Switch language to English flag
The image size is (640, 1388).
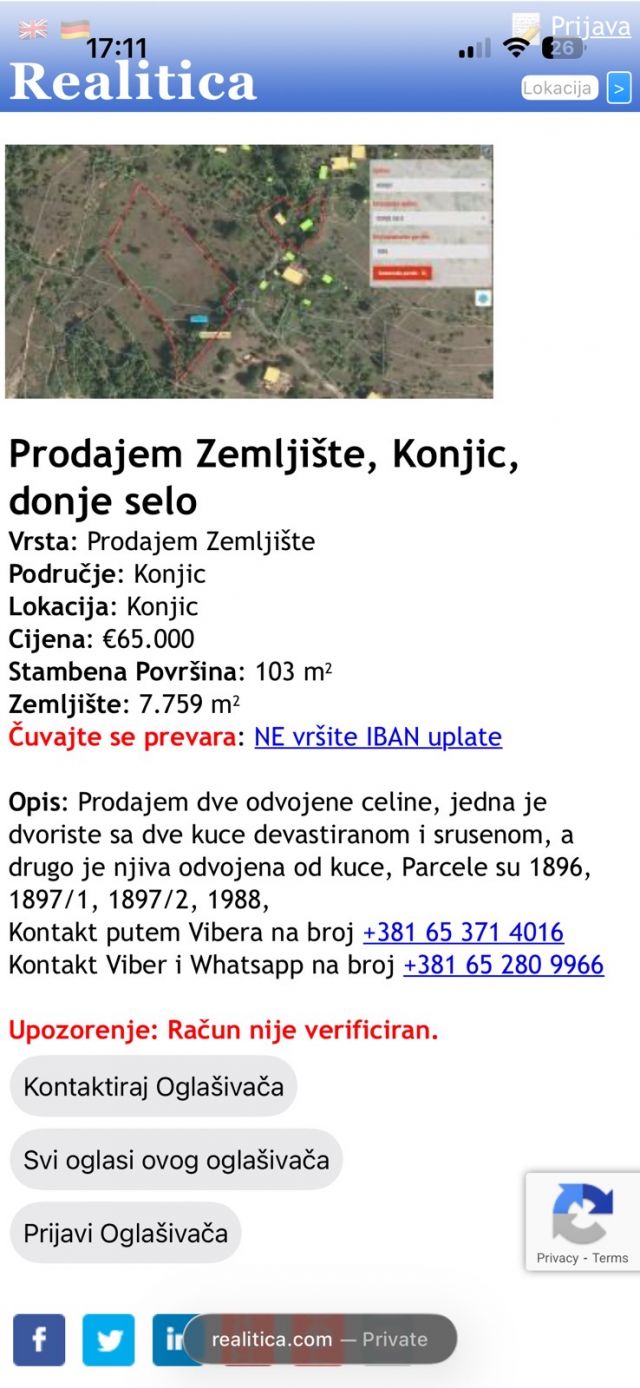click(x=33, y=29)
